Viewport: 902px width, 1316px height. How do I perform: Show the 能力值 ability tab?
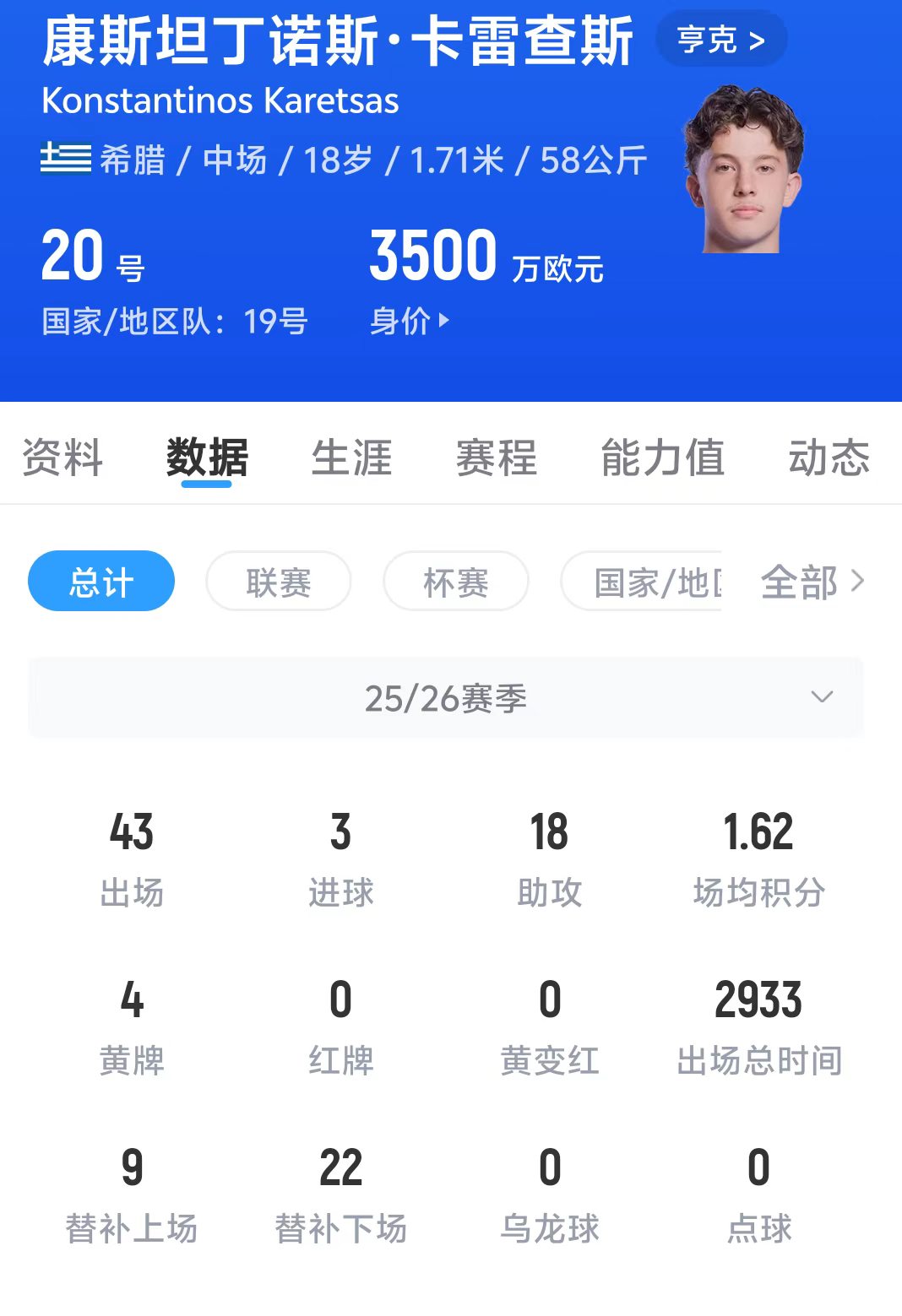(662, 458)
